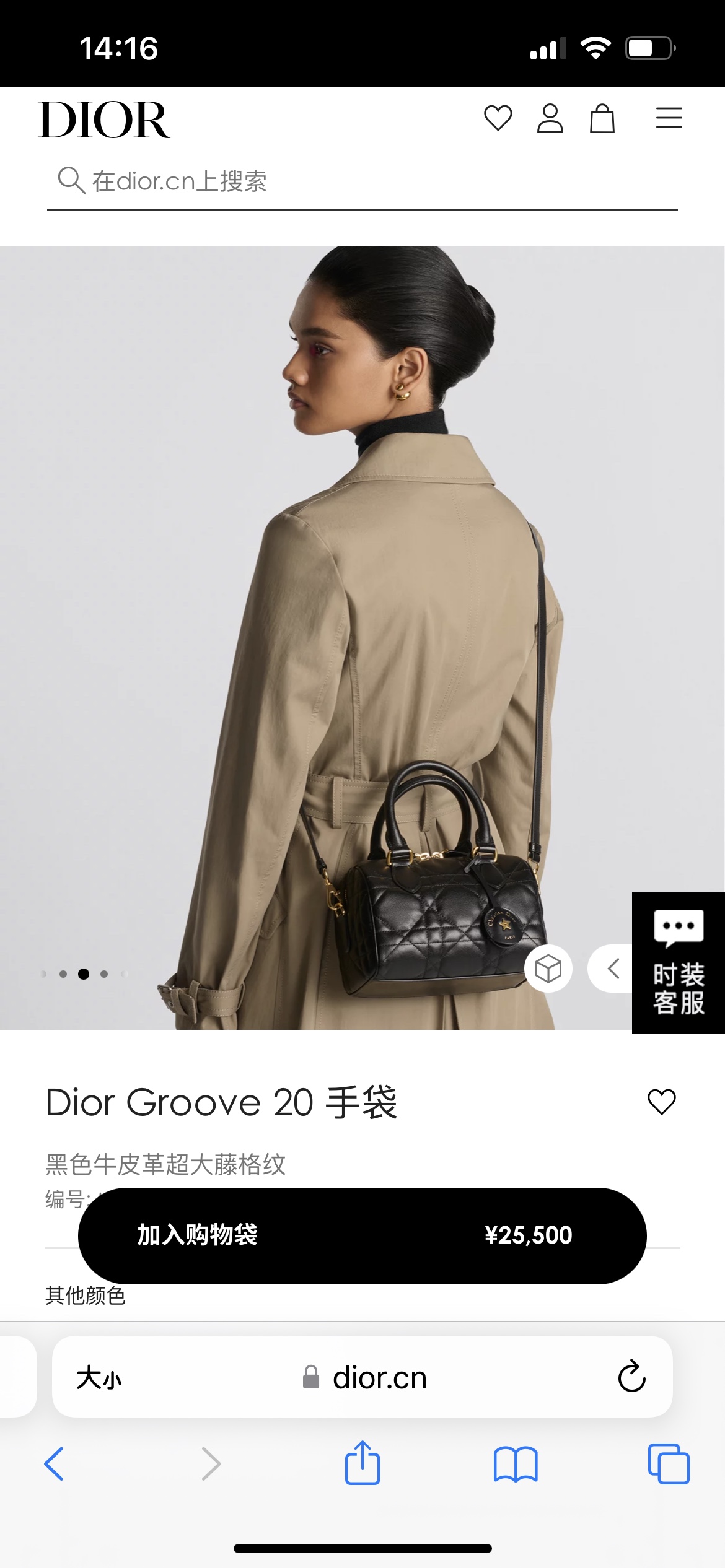This screenshot has width=725, height=1568.
Task: Open the account profile icon
Action: pos(550,118)
